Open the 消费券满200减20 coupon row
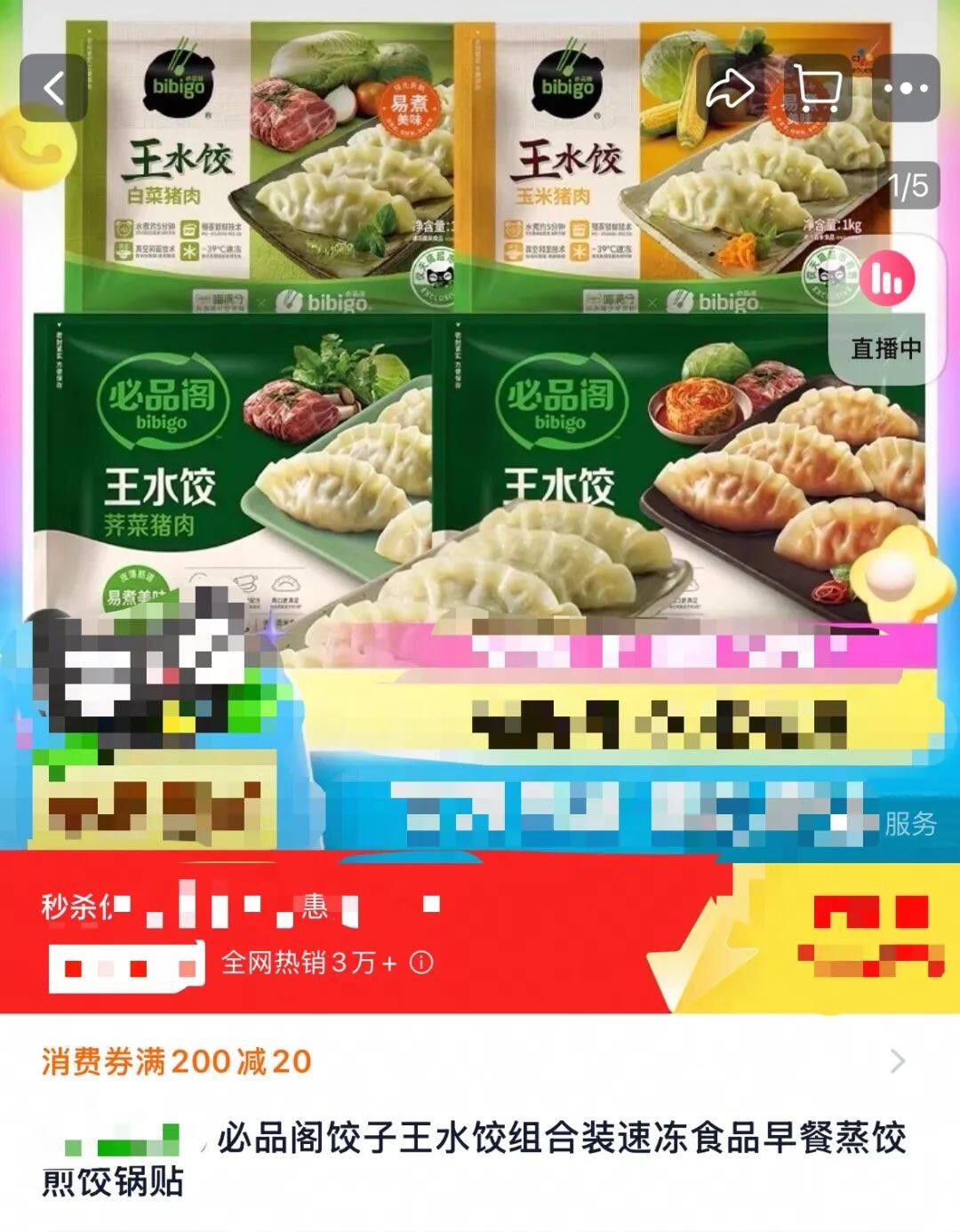Screen dimensions: 960x1232 coord(480,1060)
